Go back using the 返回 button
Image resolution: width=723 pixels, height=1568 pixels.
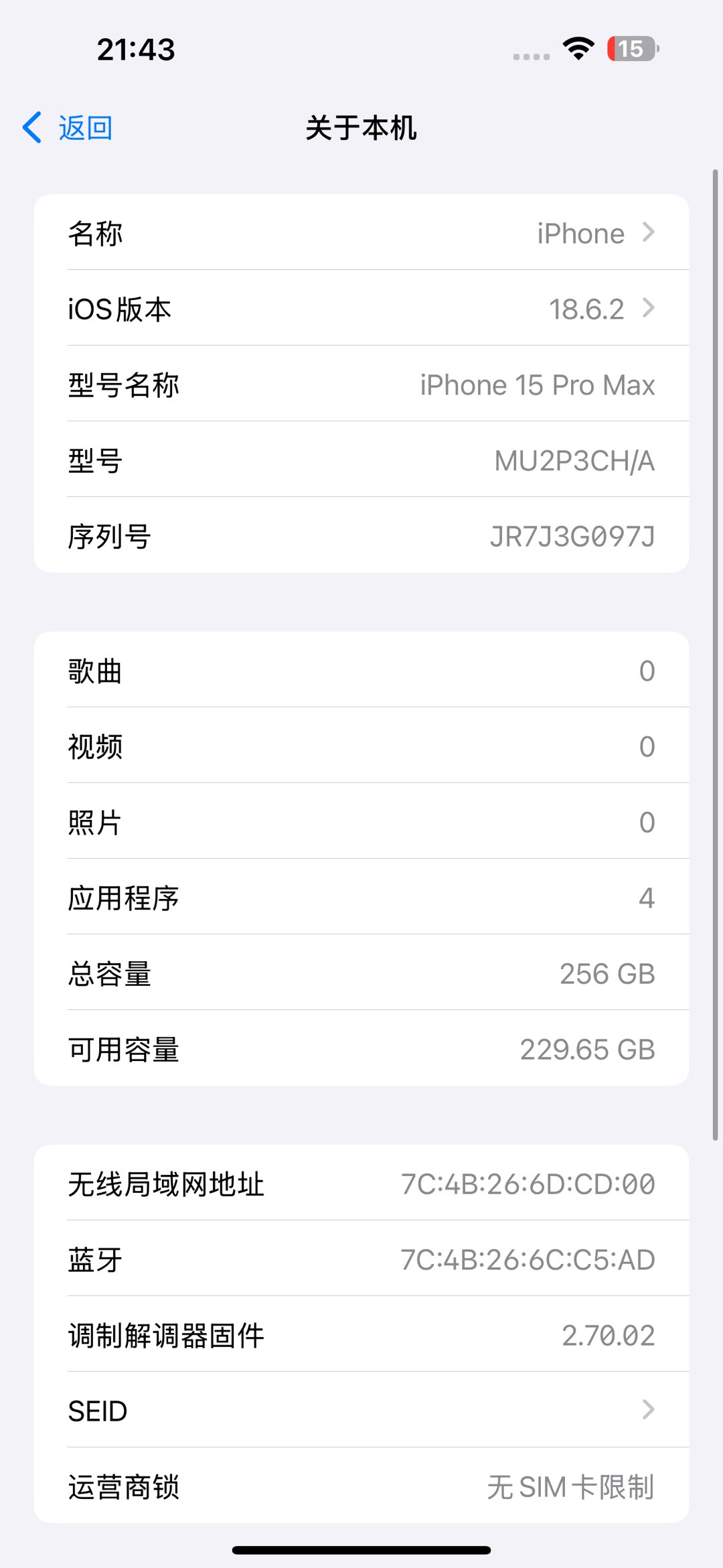click(x=68, y=128)
